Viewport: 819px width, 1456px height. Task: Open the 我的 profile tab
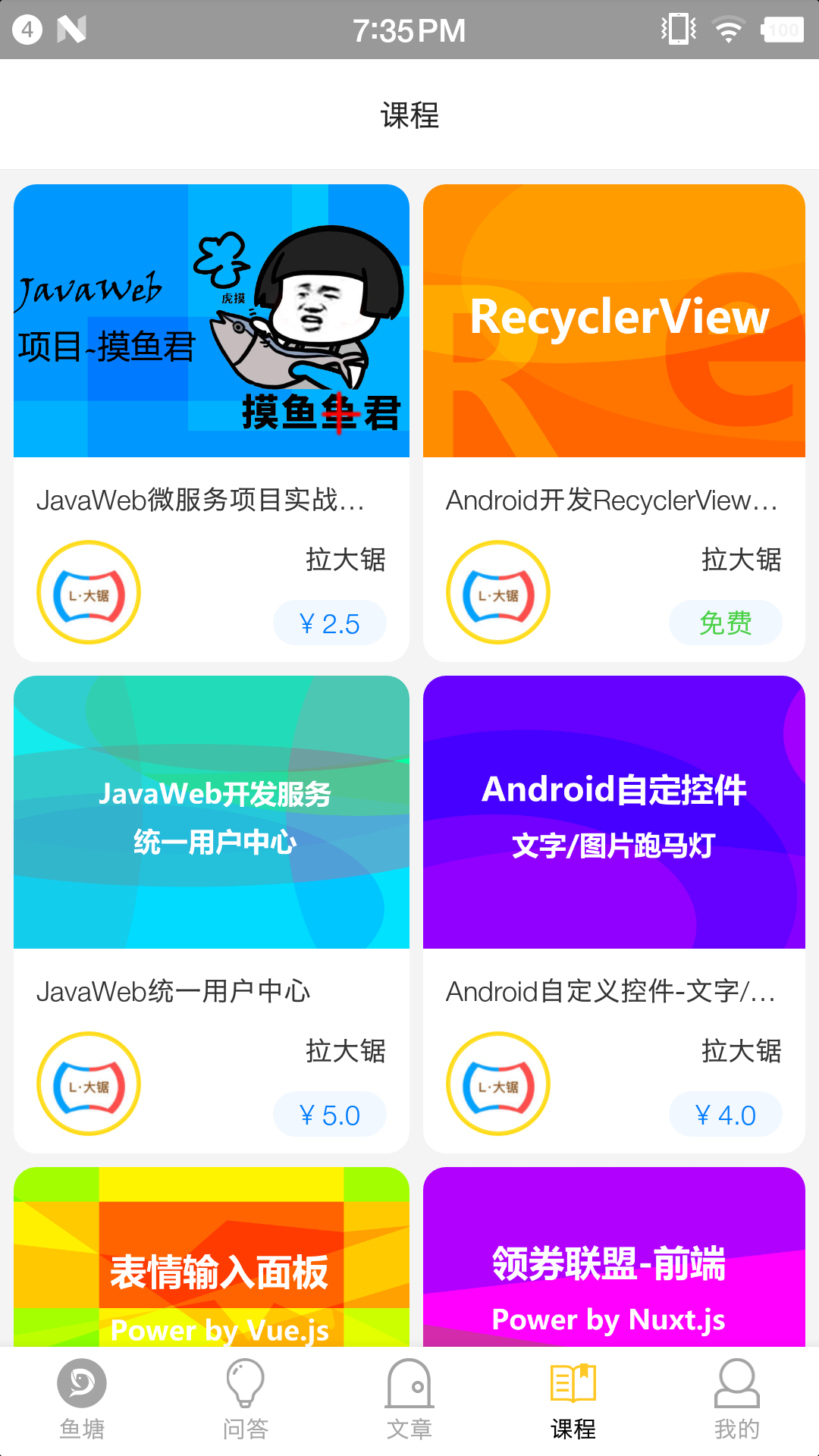pyautogui.click(x=737, y=1400)
